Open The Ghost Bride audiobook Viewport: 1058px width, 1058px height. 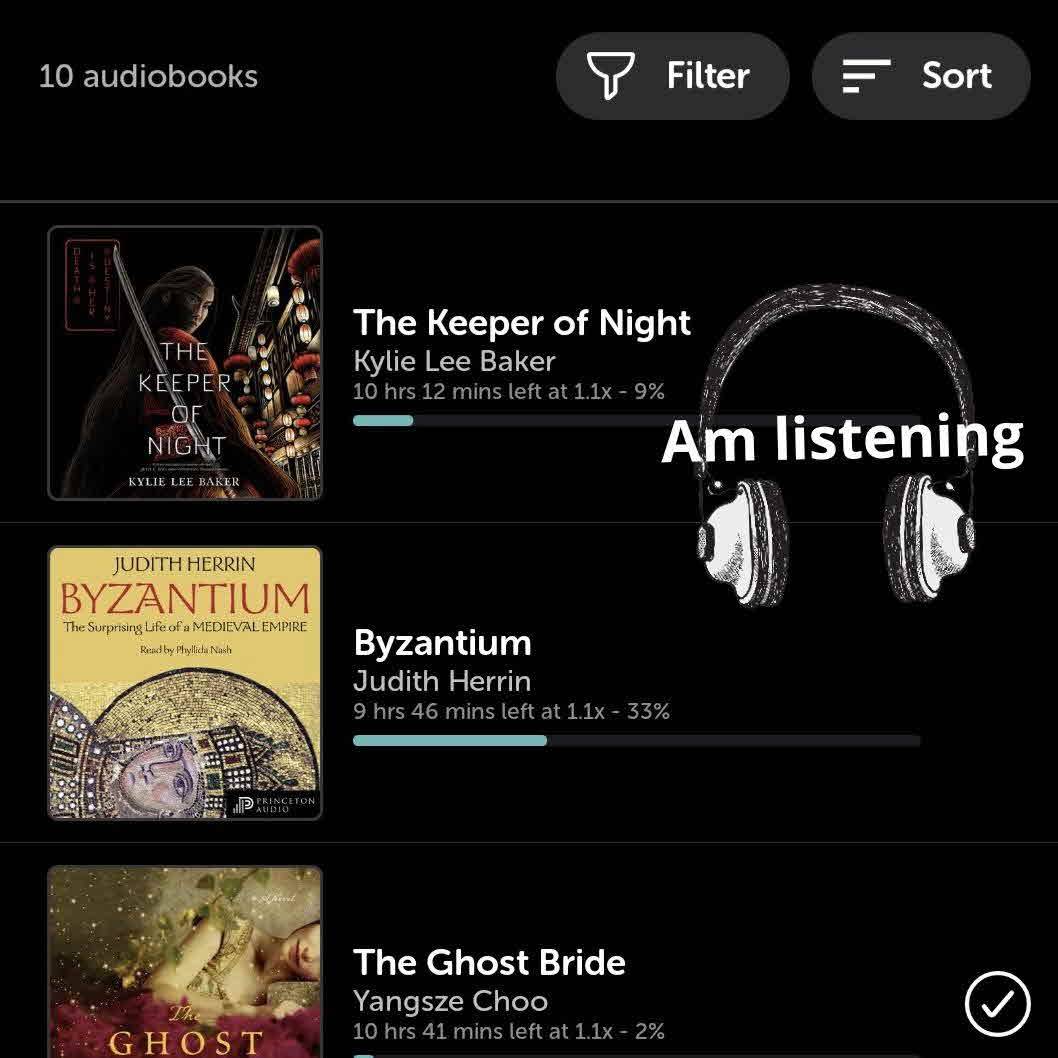point(489,963)
